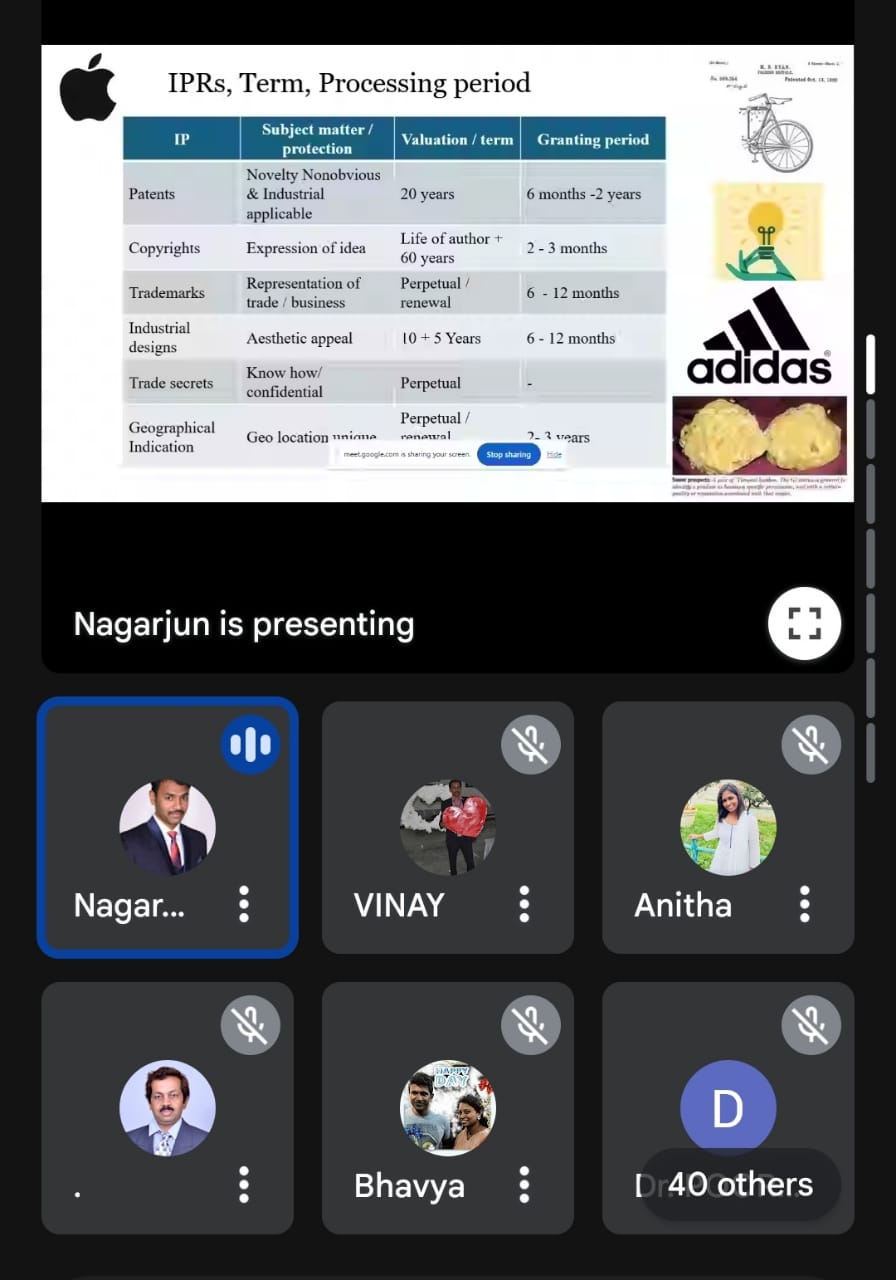Open options for the unnamed participant tile
This screenshot has width=896, height=1280.
244,1185
